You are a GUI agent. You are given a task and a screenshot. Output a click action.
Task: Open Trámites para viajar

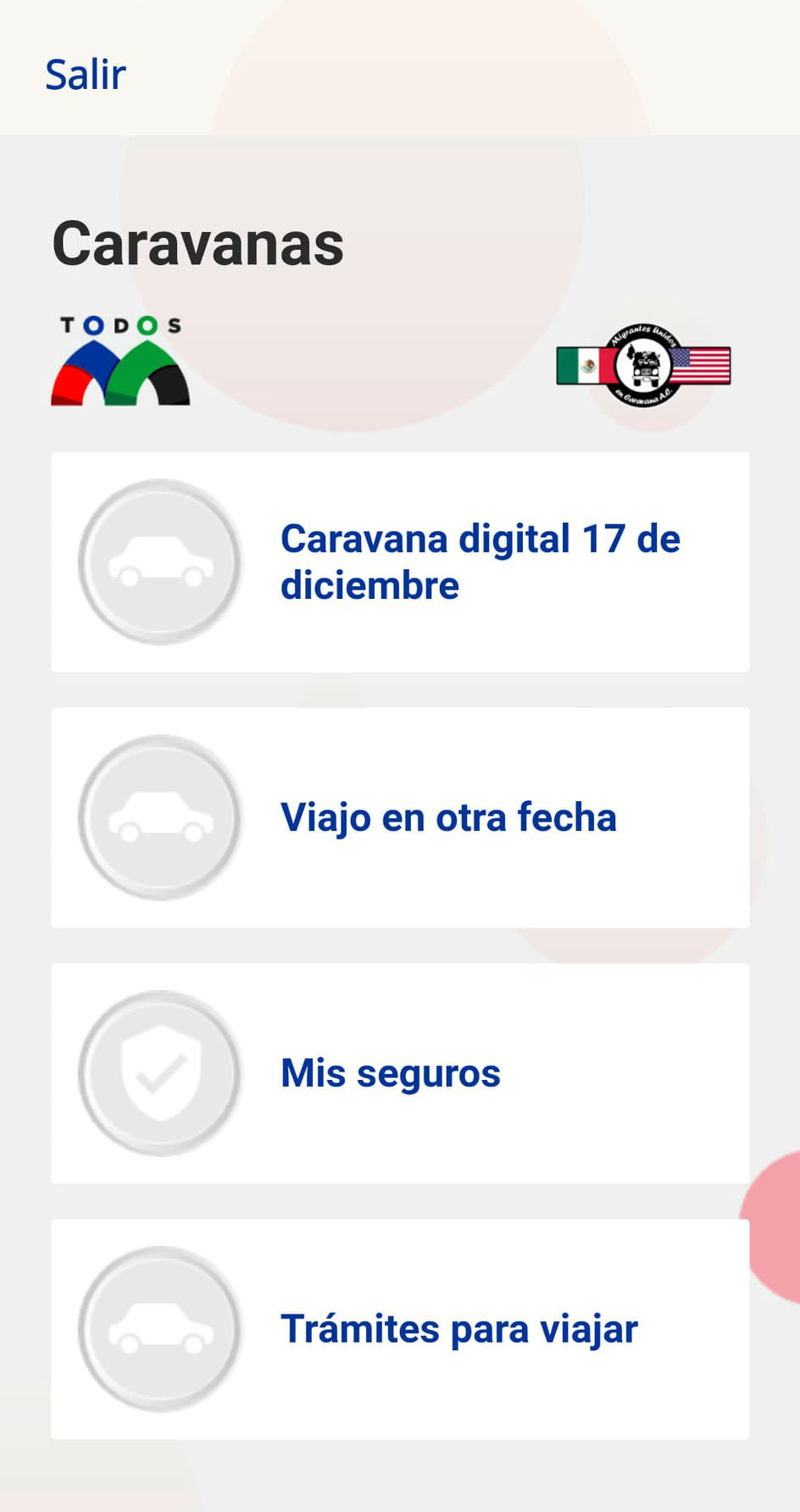click(x=400, y=1329)
